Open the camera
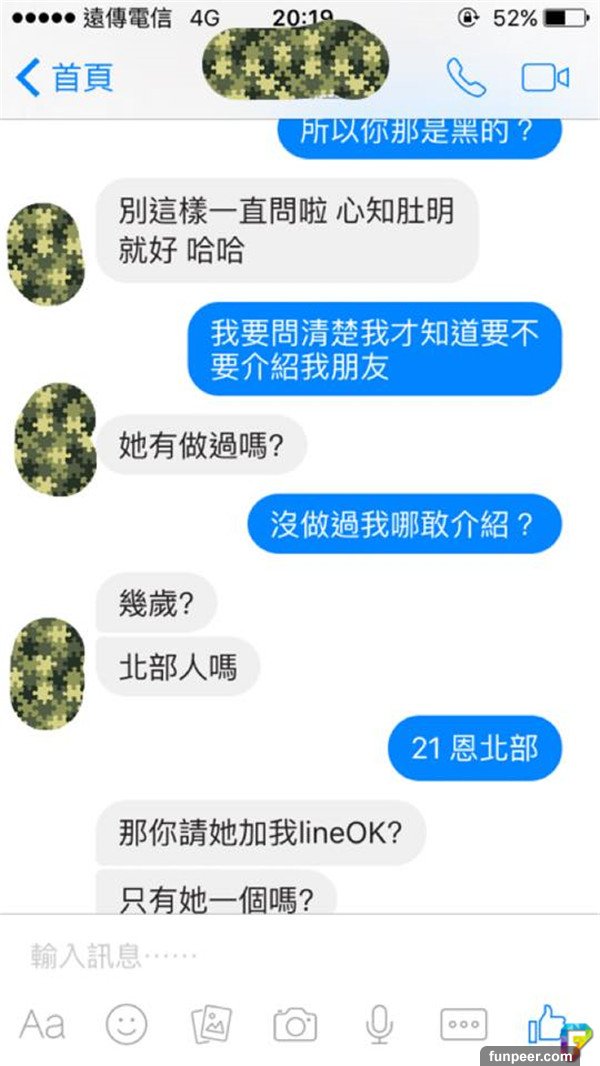This screenshot has width=600, height=1066. (295, 1024)
